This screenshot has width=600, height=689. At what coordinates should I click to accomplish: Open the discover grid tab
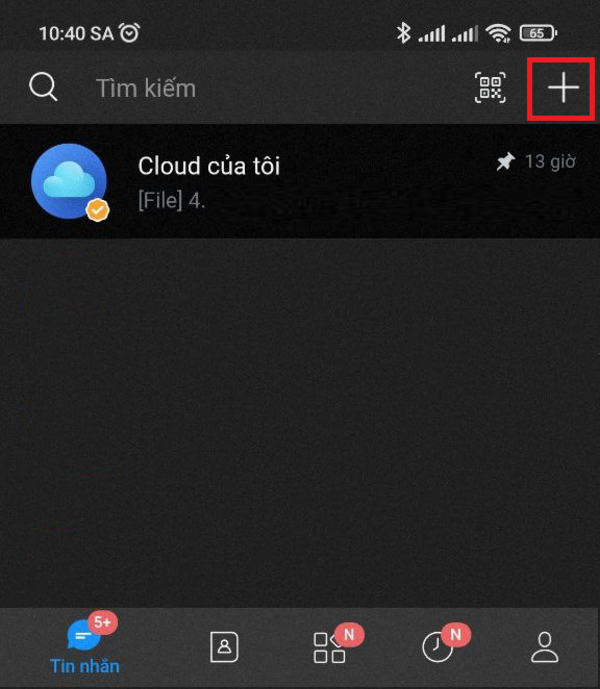330,647
